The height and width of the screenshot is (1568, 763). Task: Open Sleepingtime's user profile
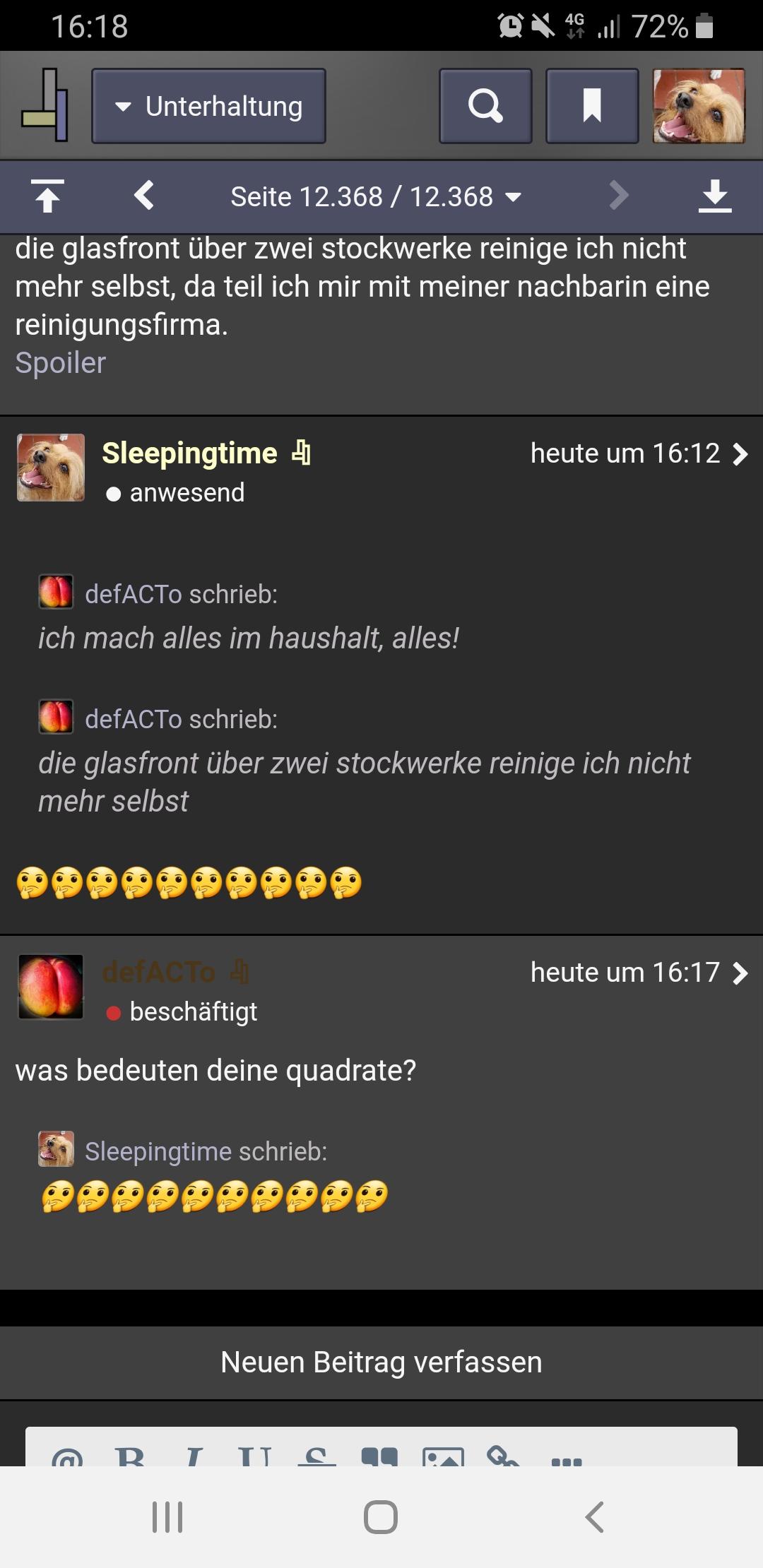pos(189,453)
